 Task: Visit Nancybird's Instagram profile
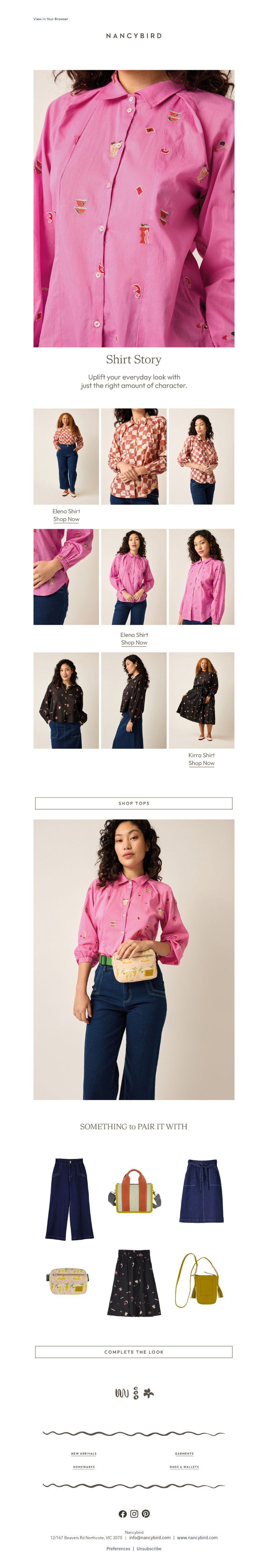134,1513
